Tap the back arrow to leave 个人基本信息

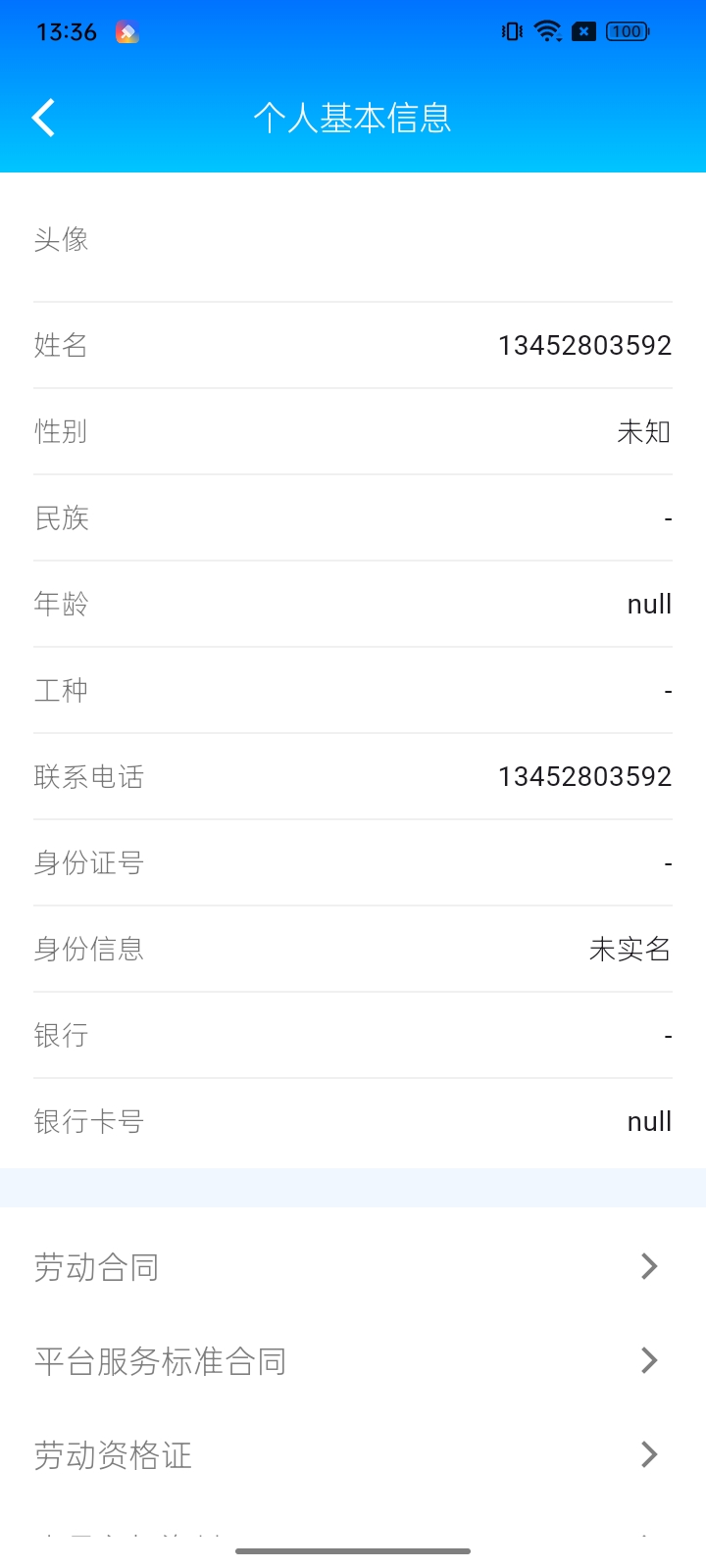click(x=41, y=117)
